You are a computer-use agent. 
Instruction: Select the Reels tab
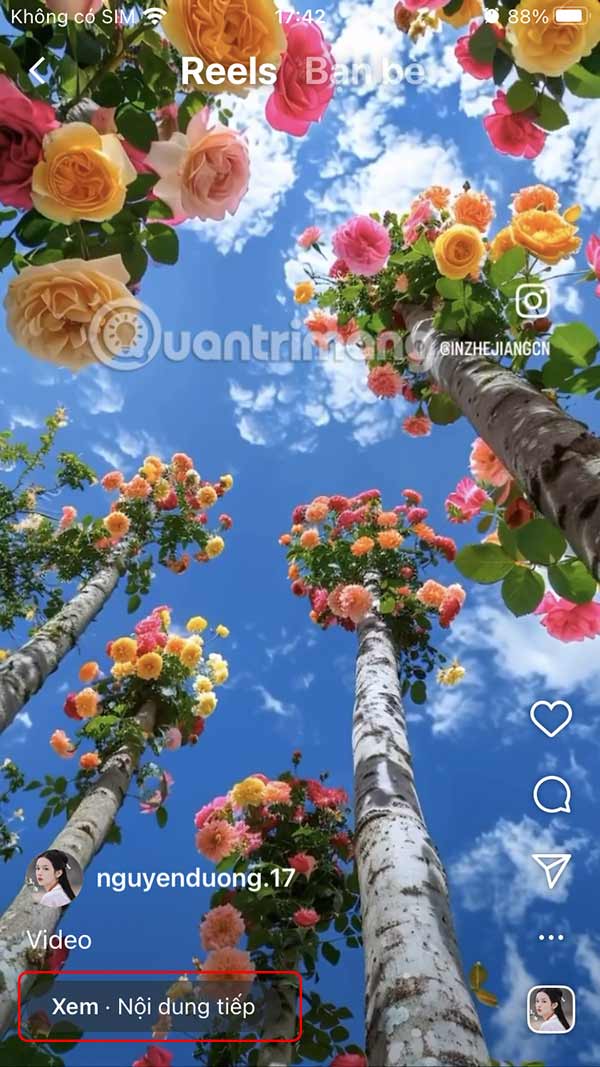pos(228,71)
